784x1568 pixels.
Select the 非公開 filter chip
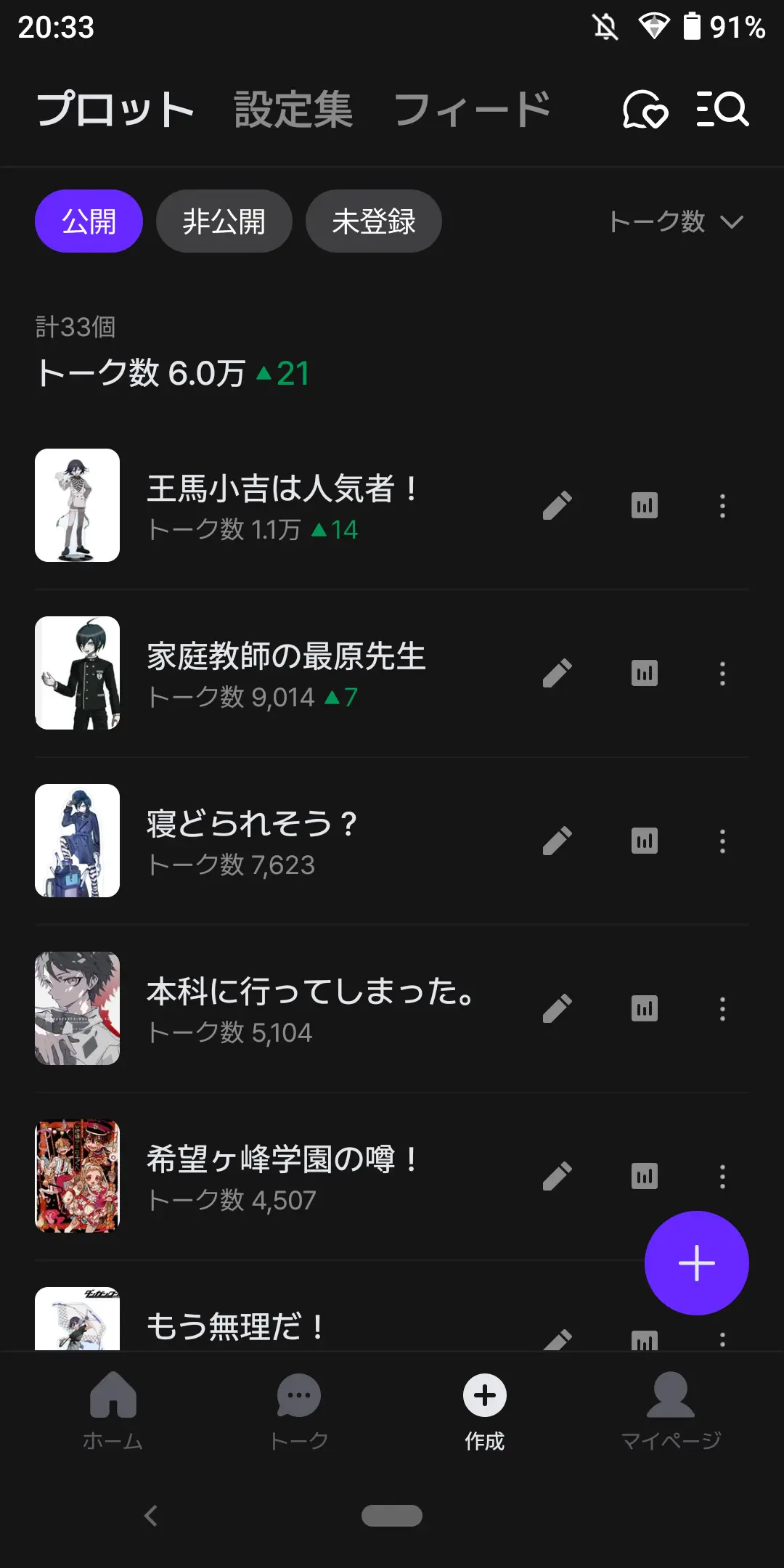(x=224, y=221)
